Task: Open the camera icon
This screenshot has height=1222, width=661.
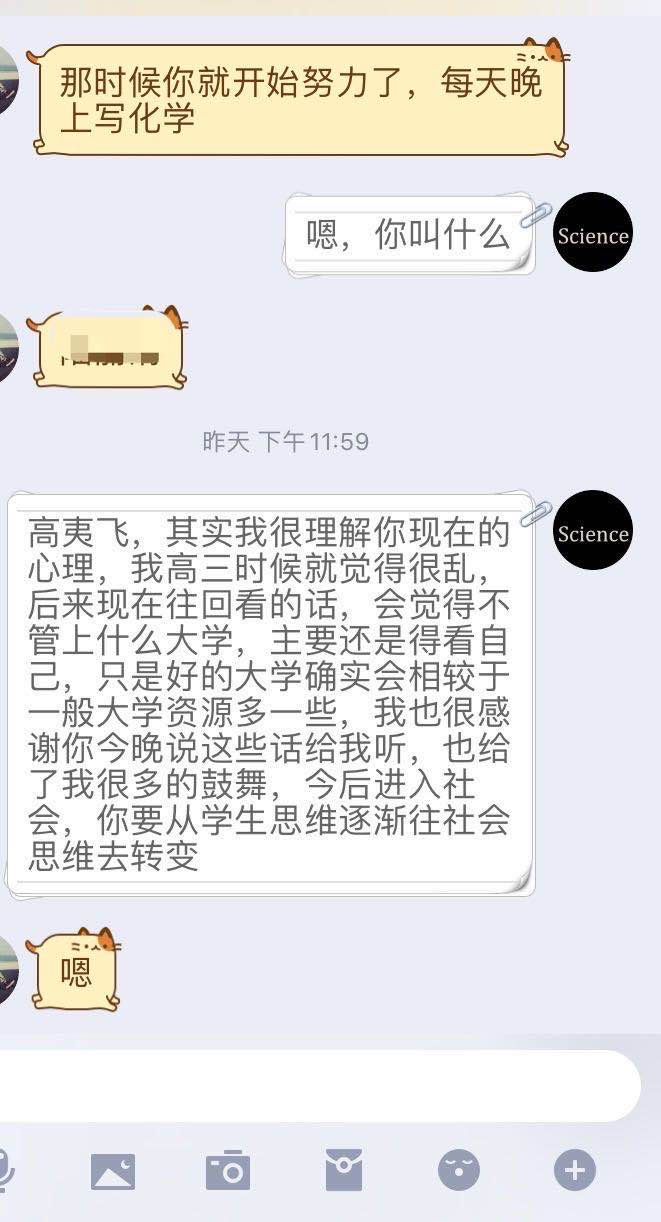Action: pos(228,1171)
